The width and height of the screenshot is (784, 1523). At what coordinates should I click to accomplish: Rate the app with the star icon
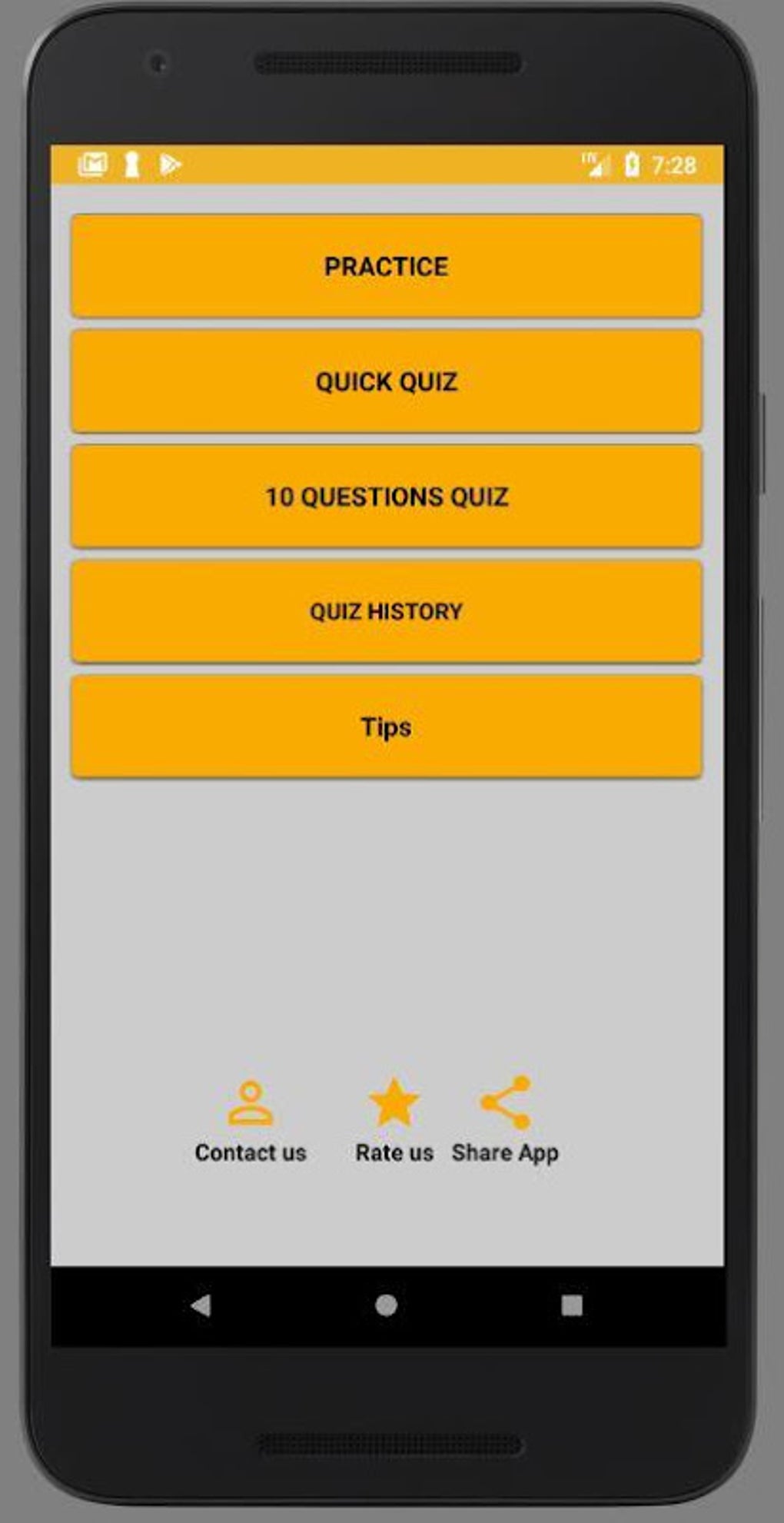point(394,1102)
